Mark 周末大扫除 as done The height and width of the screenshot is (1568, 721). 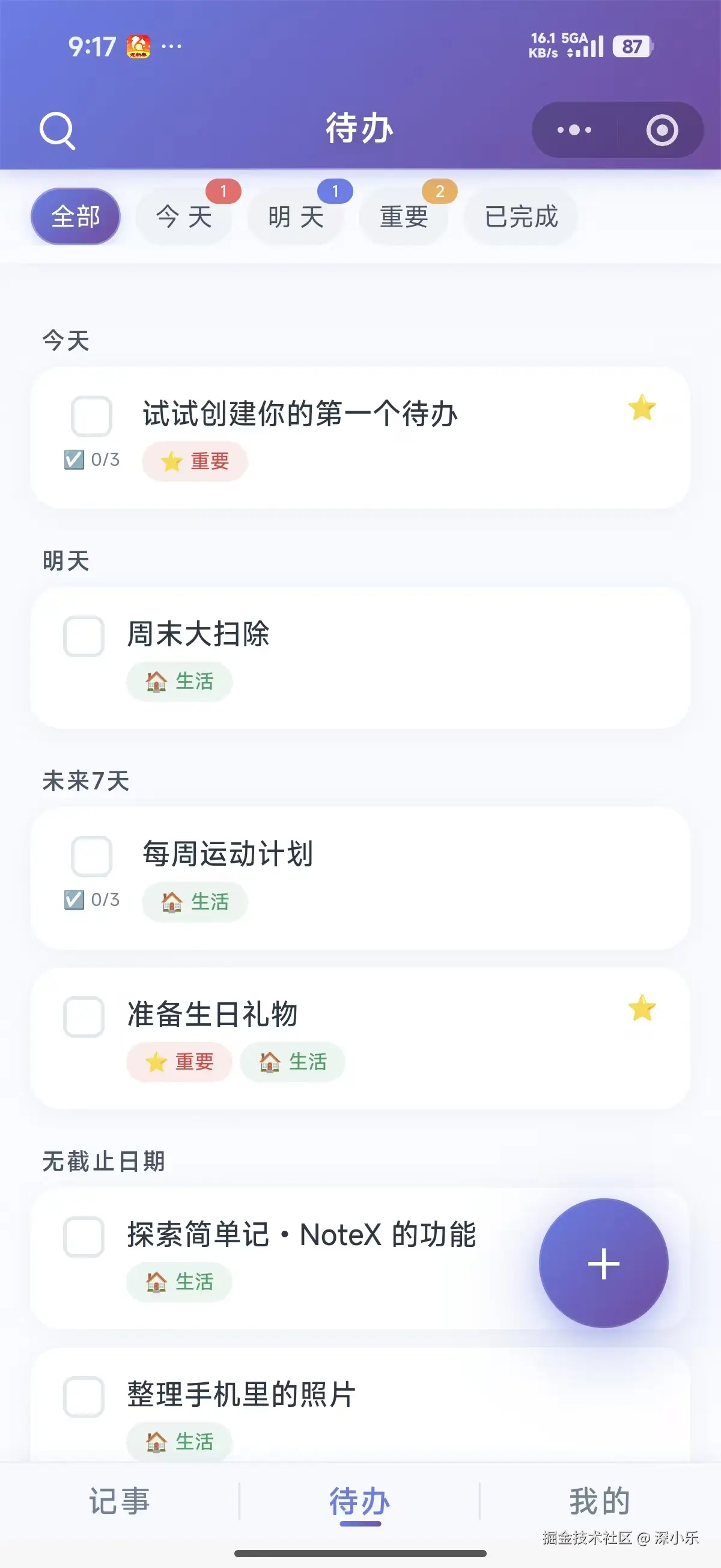[x=84, y=637]
